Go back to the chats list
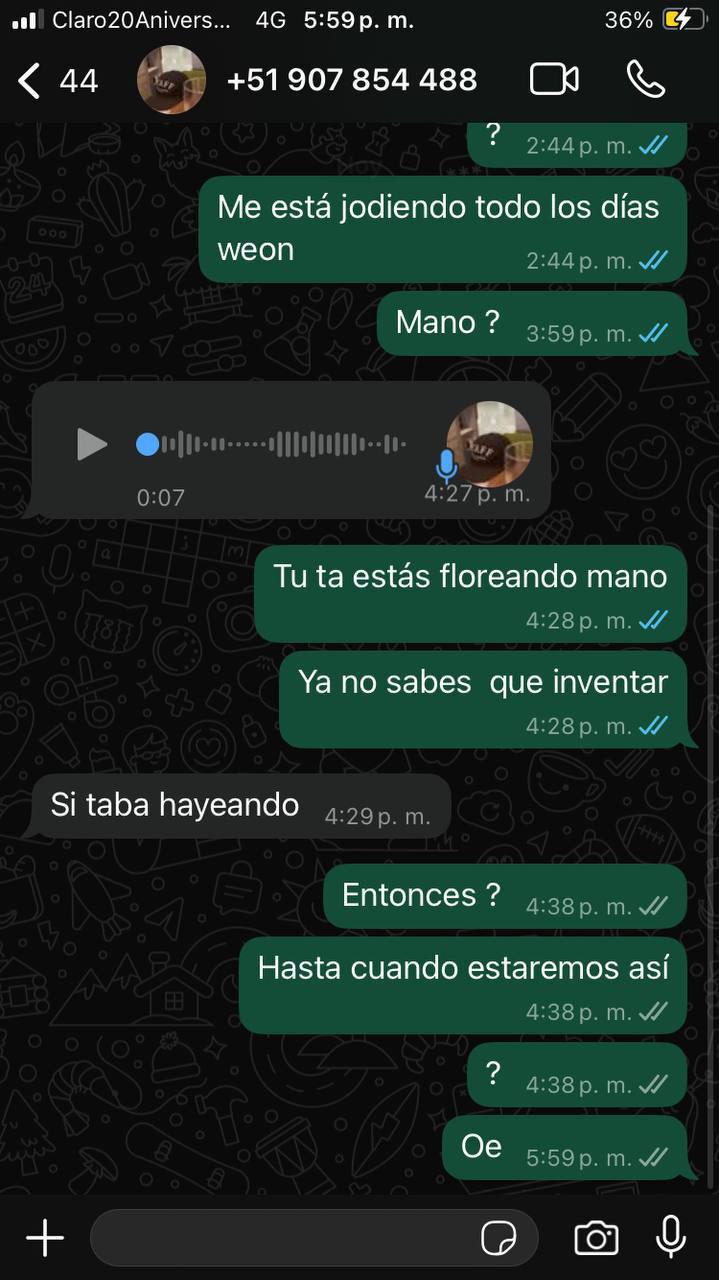Screen dimensions: 719x1280 [x=57, y=80]
